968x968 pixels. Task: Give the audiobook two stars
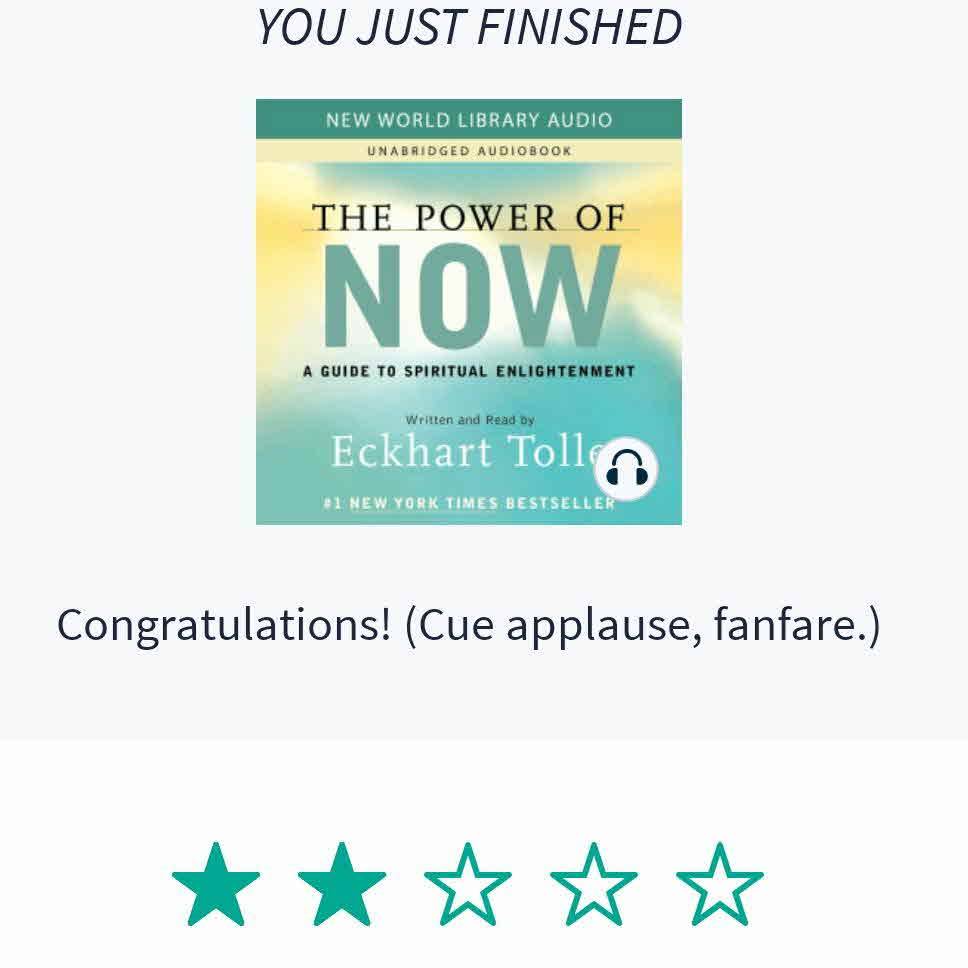click(x=342, y=884)
